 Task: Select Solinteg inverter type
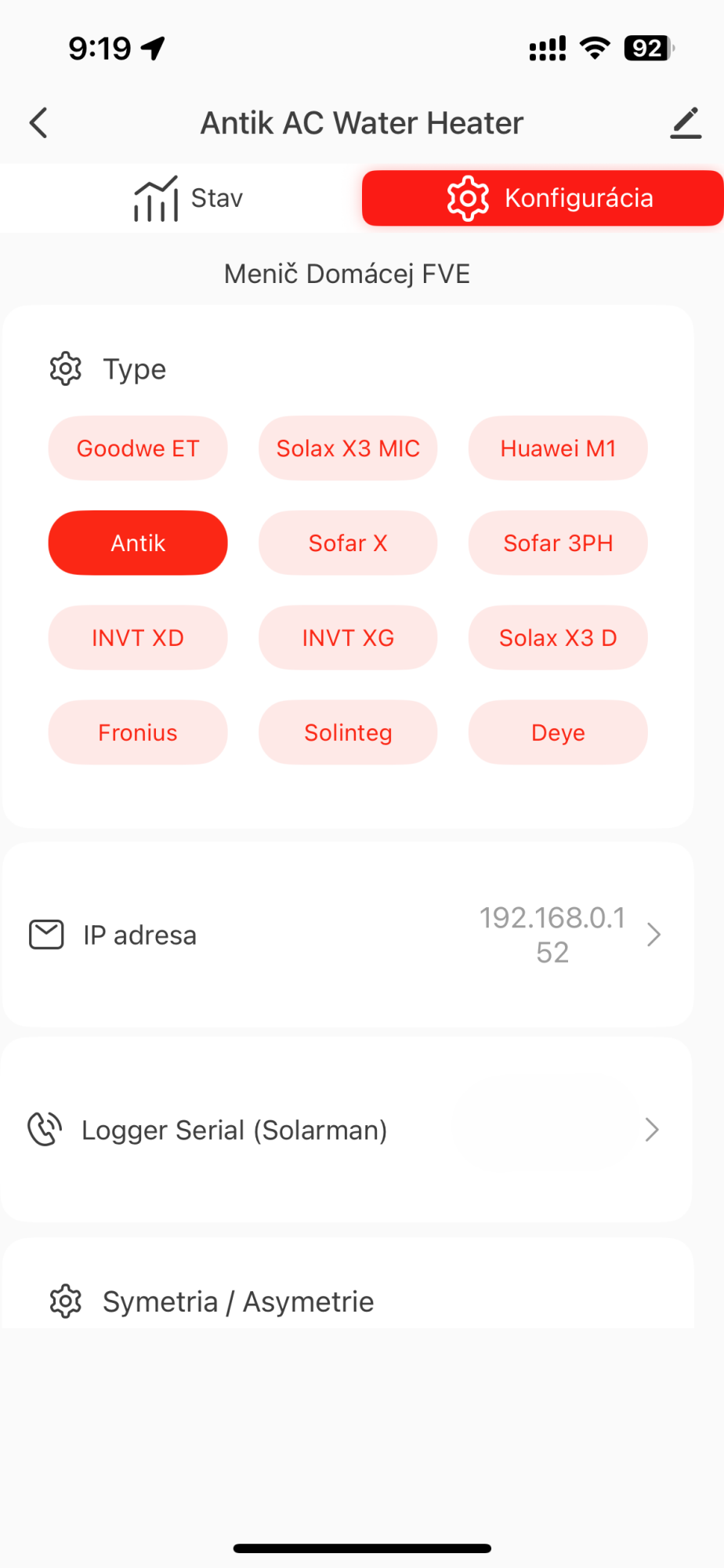[348, 733]
